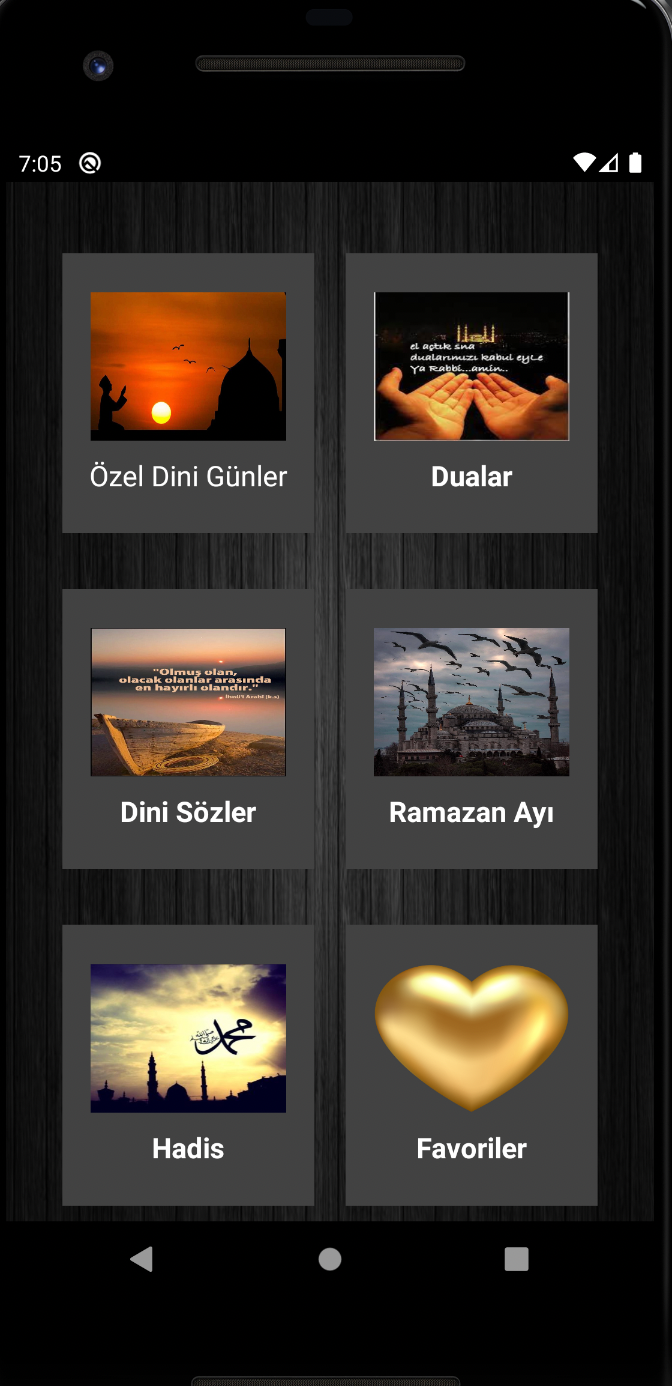
Task: Go to the Ramazan Ayı section
Action: 471,728
